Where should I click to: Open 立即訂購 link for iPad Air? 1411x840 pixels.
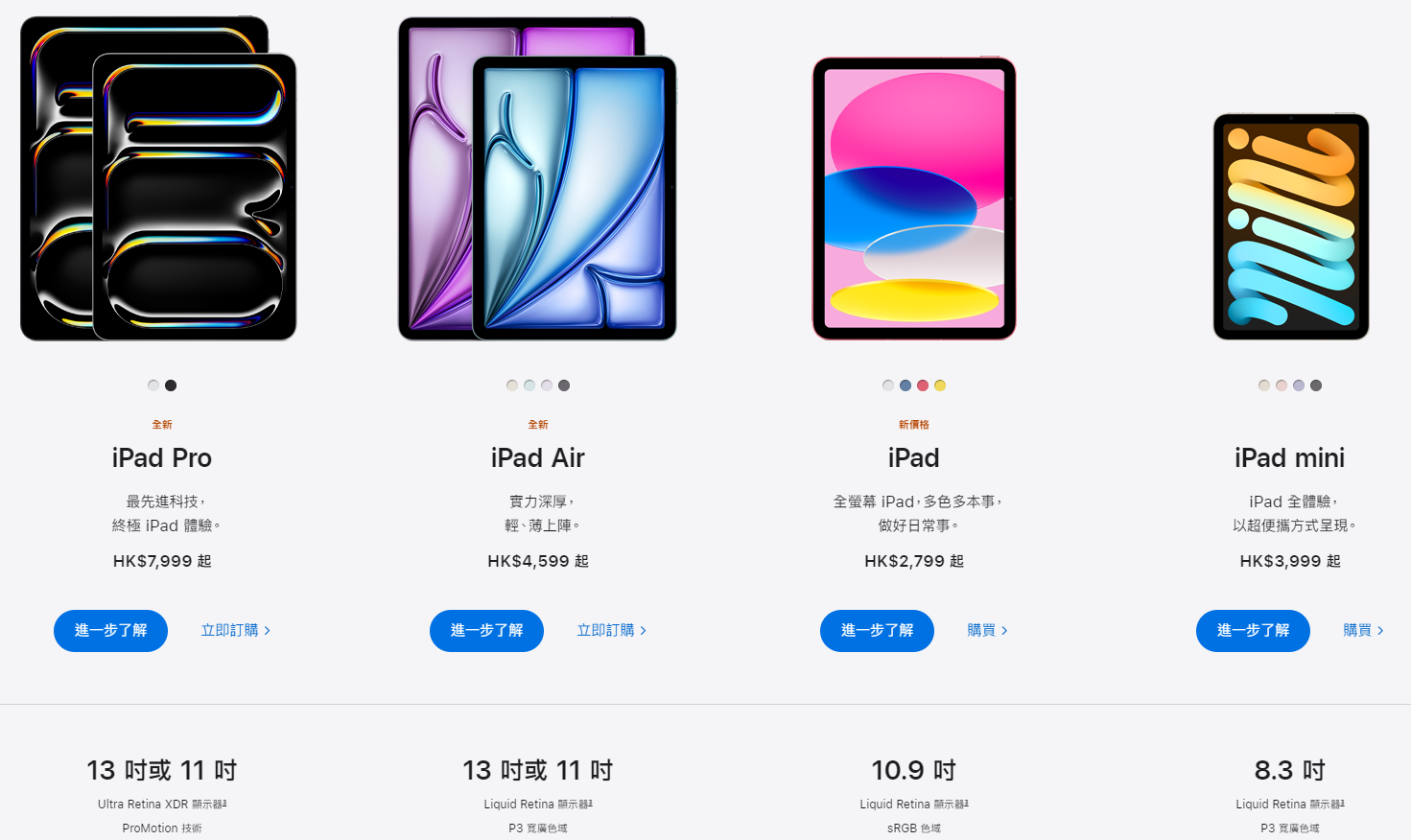(x=611, y=631)
